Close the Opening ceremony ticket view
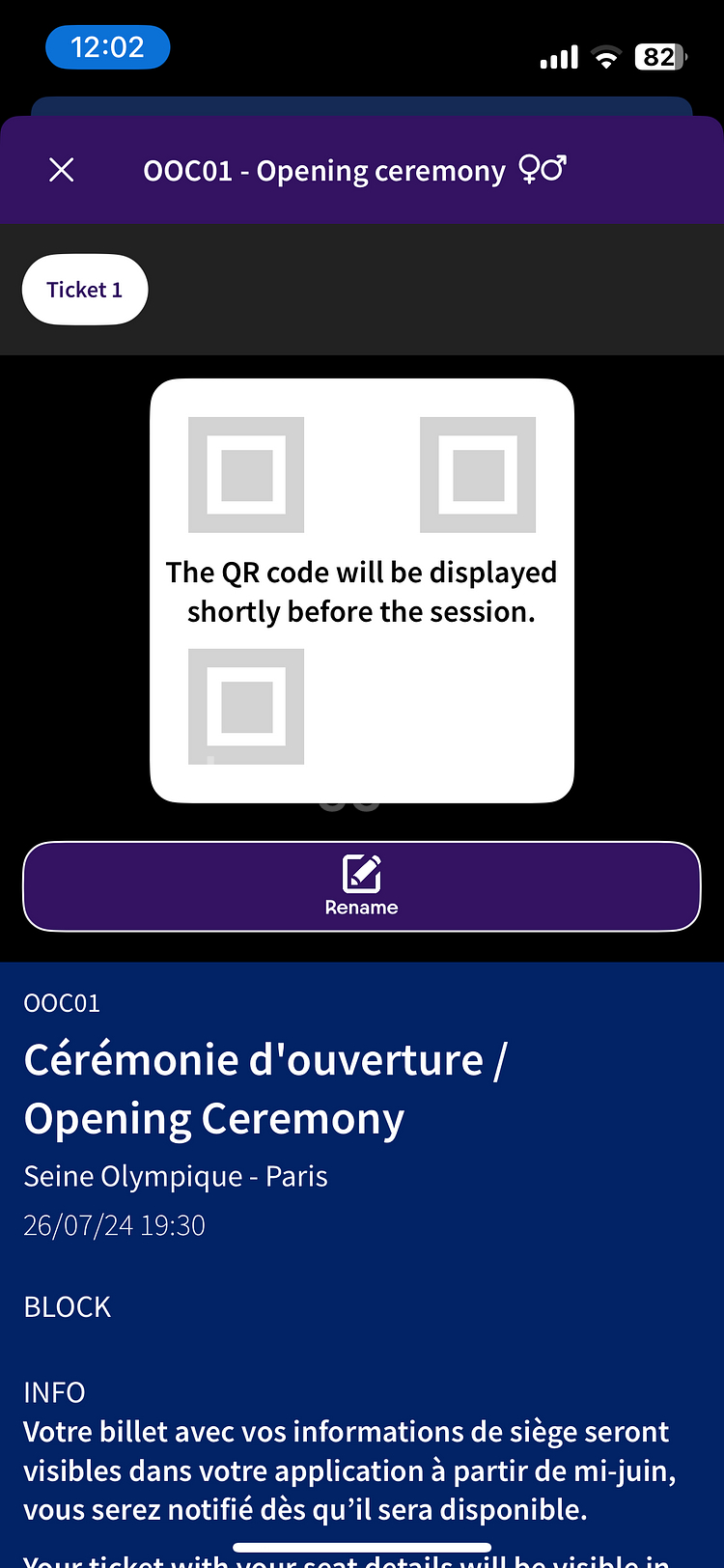Image resolution: width=724 pixels, height=1568 pixels. pyautogui.click(x=62, y=171)
